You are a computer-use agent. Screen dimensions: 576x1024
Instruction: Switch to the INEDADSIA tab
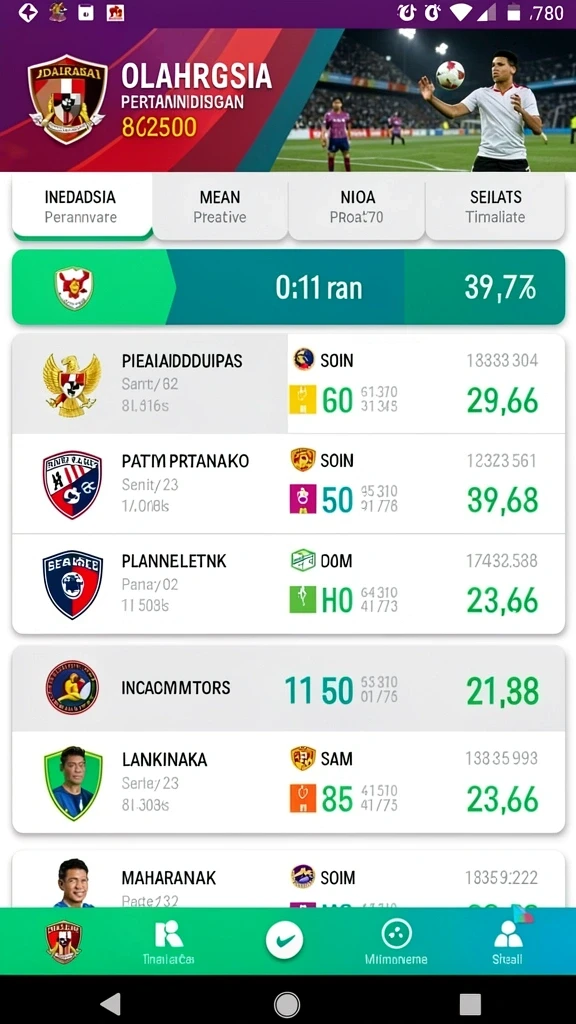[x=82, y=206]
